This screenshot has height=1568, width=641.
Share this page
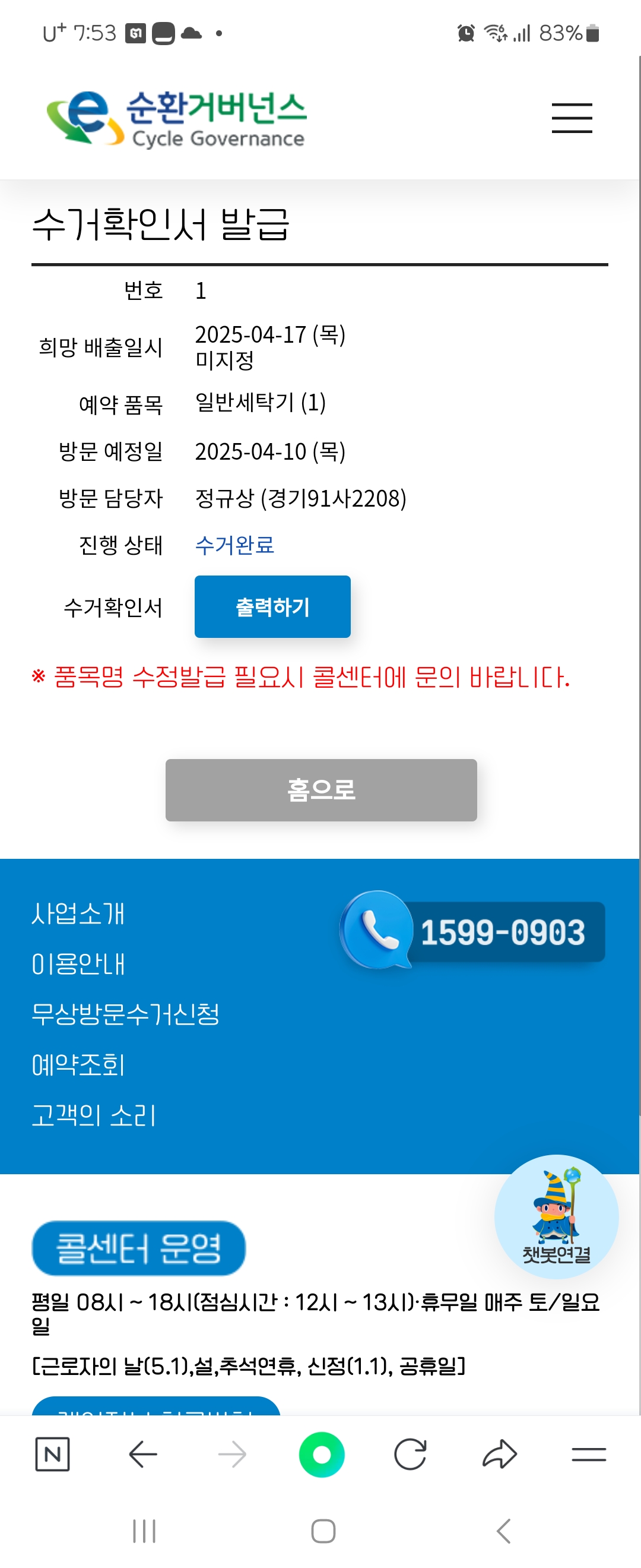pos(499,1454)
